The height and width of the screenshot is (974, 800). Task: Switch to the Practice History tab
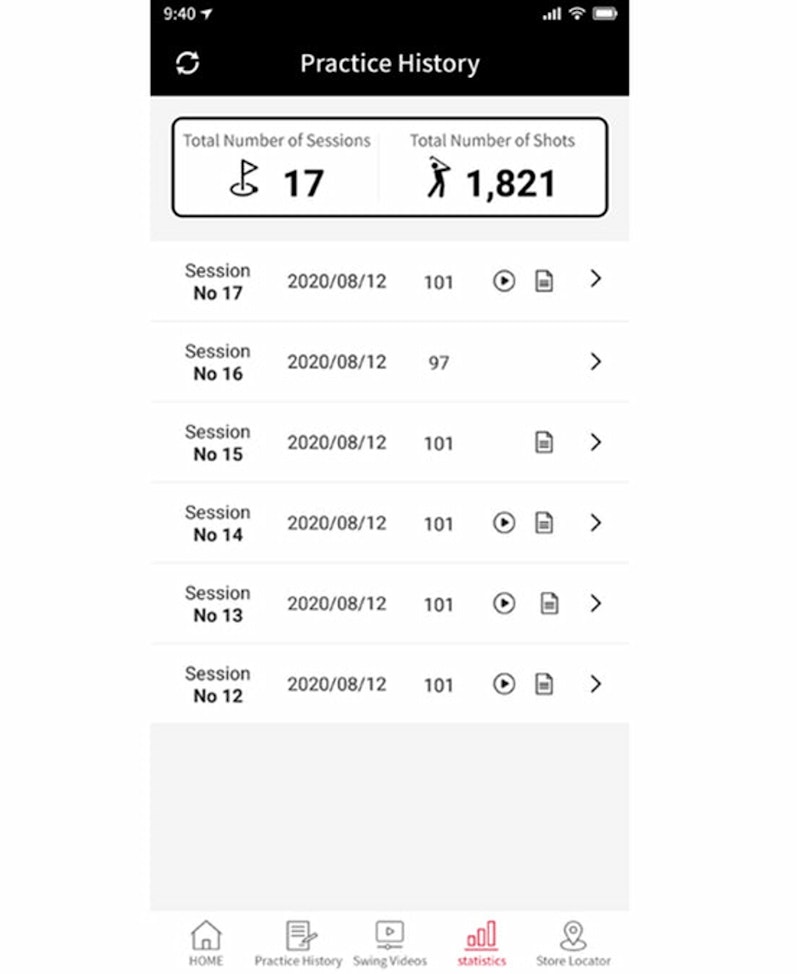[x=298, y=943]
